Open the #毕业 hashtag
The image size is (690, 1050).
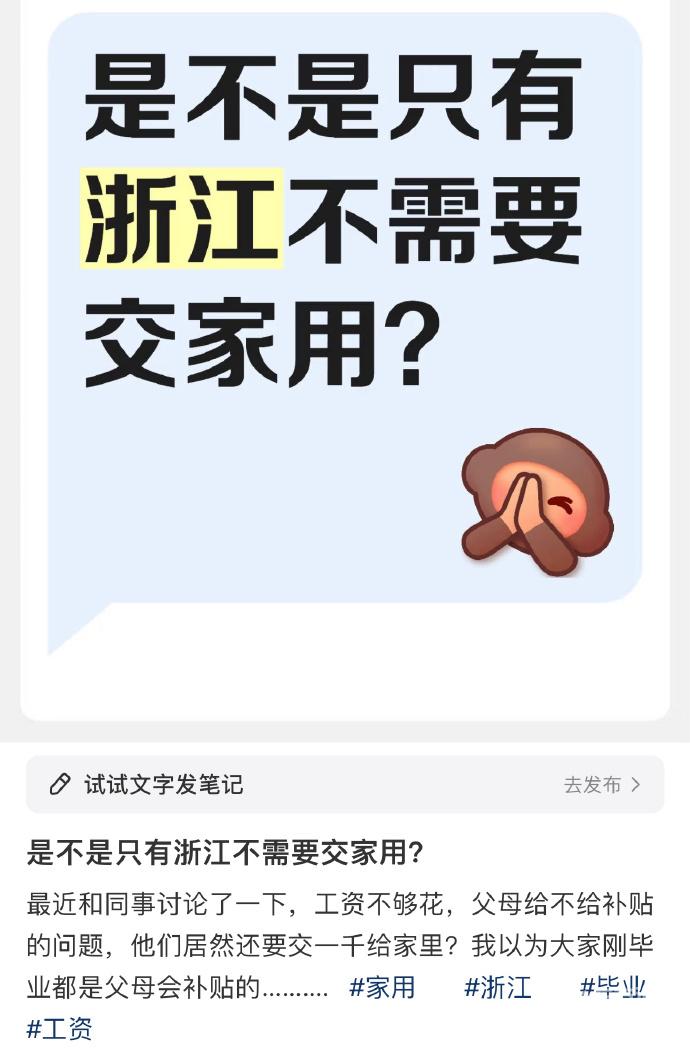[x=613, y=988]
